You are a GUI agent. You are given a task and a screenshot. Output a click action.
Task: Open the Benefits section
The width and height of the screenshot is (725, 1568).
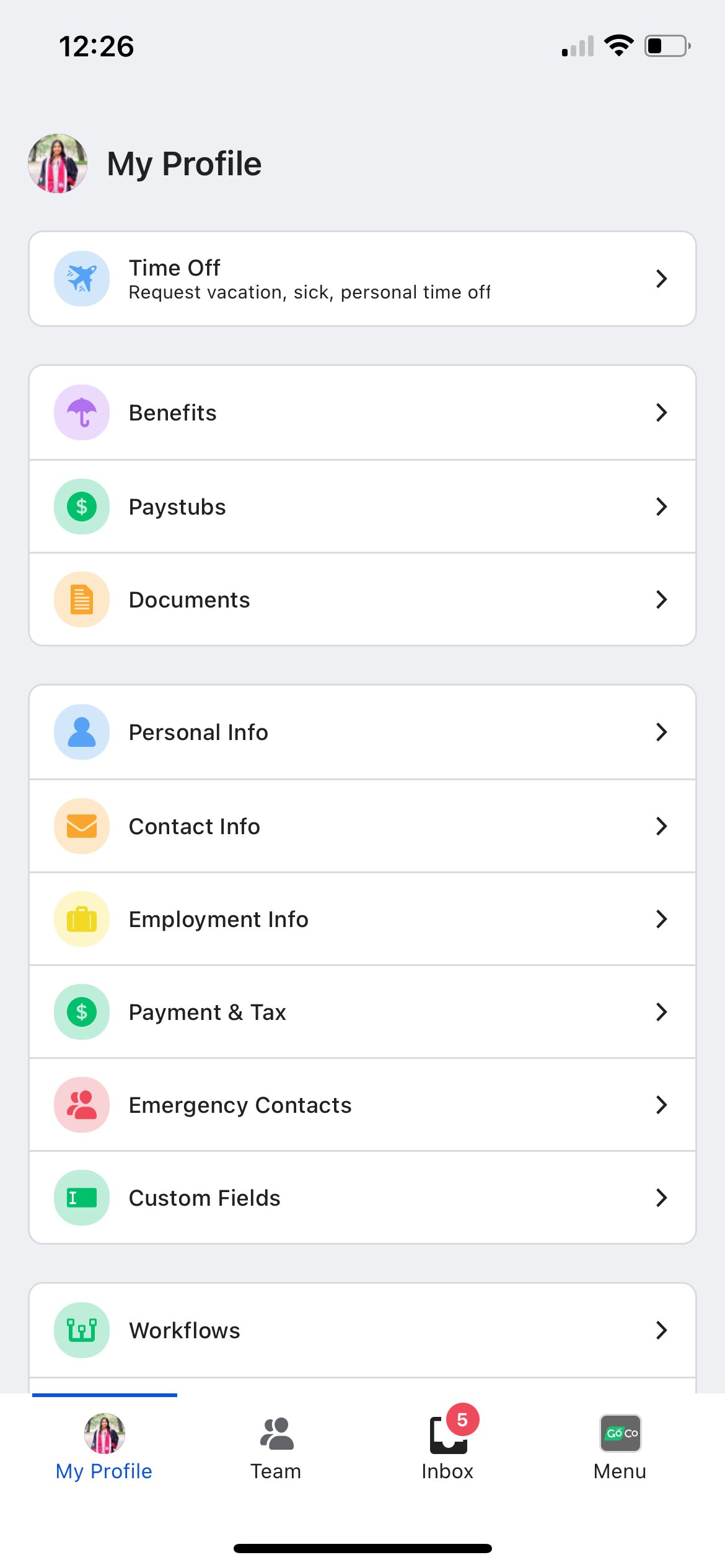click(362, 412)
